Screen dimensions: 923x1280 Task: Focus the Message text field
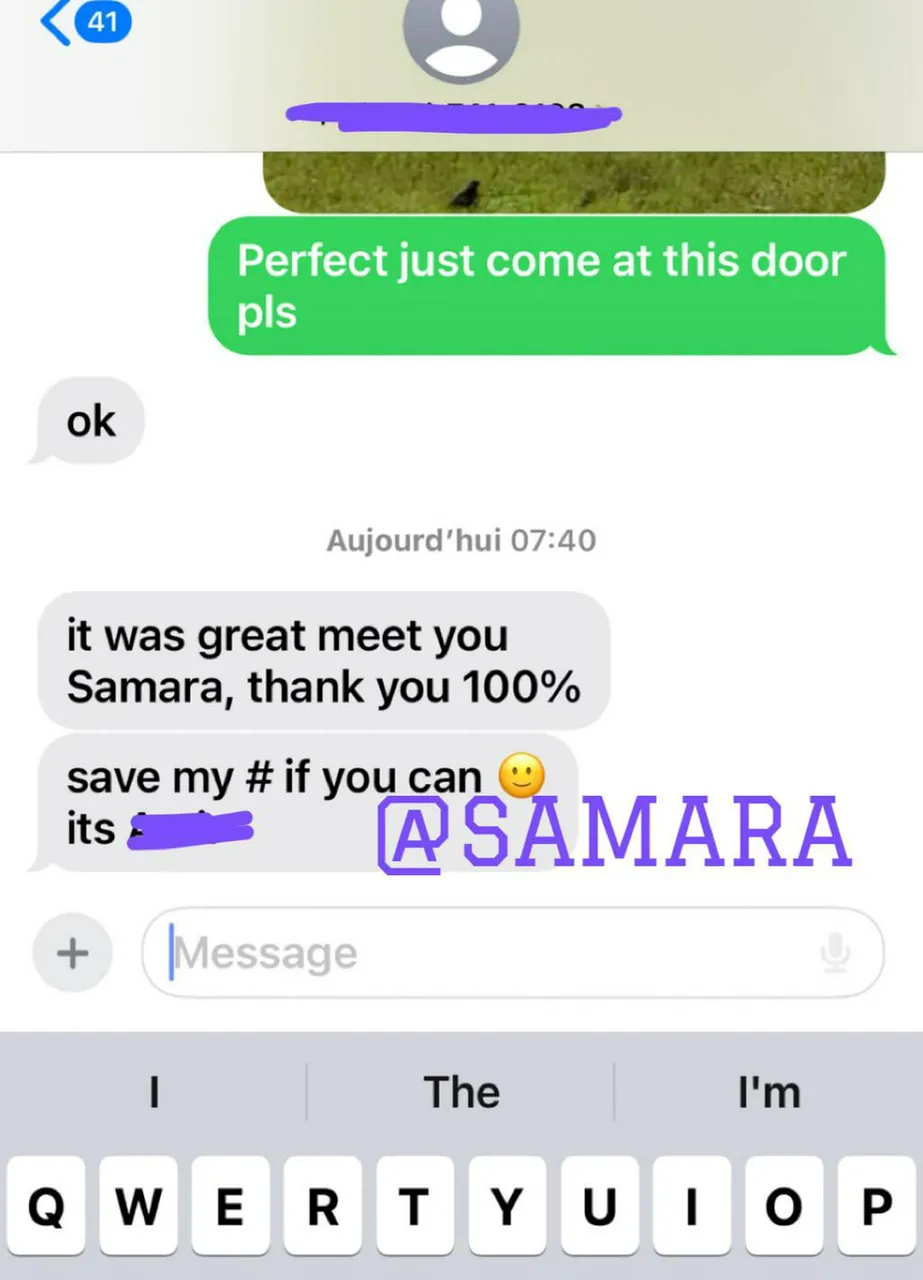click(480, 953)
